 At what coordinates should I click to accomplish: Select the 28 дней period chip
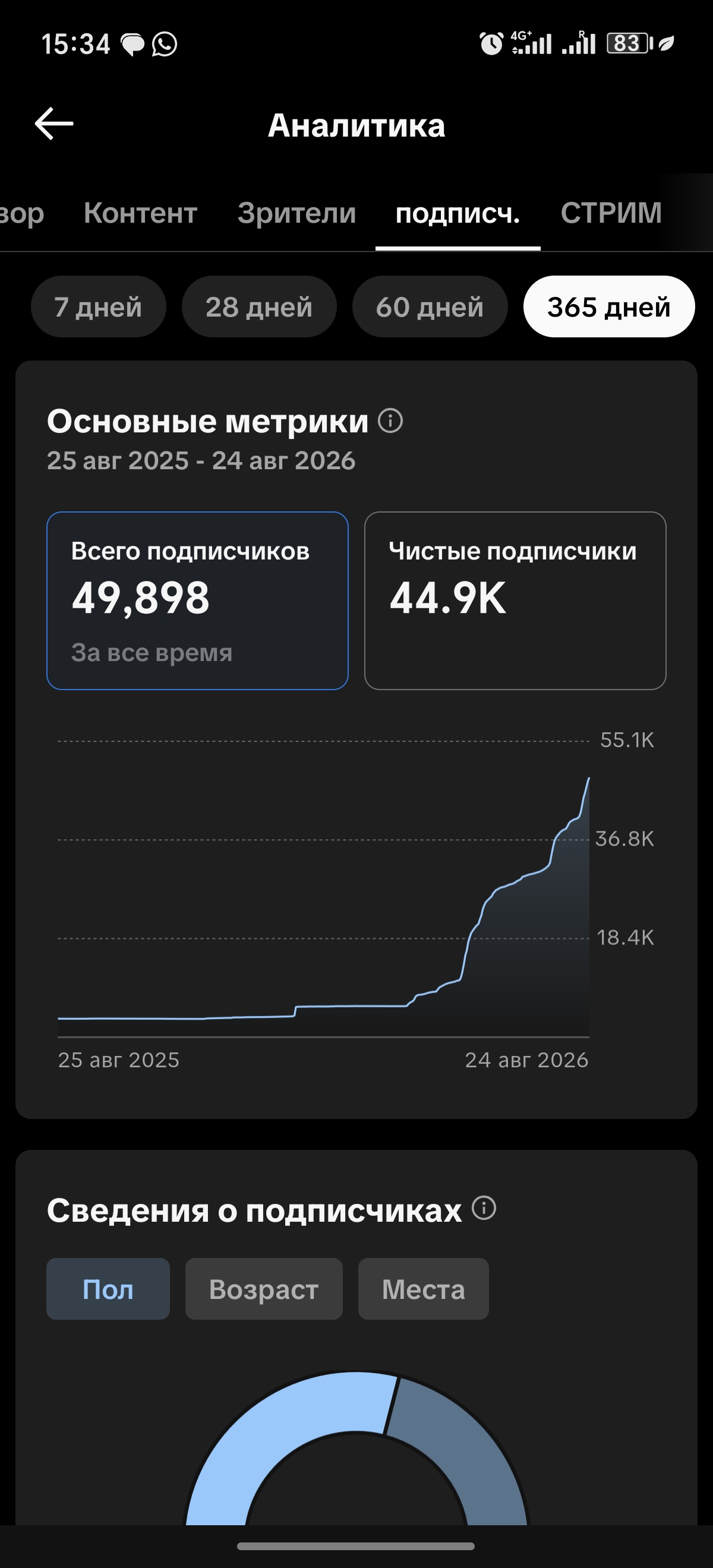click(x=259, y=307)
